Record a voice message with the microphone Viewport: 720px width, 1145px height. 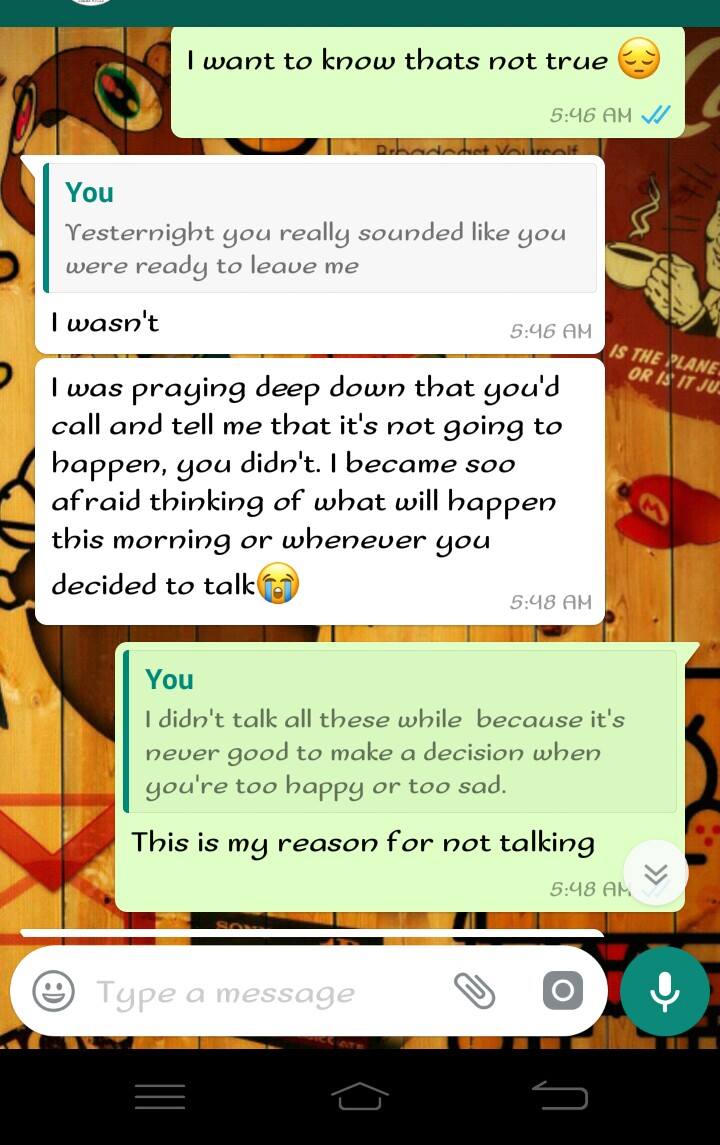(x=664, y=991)
